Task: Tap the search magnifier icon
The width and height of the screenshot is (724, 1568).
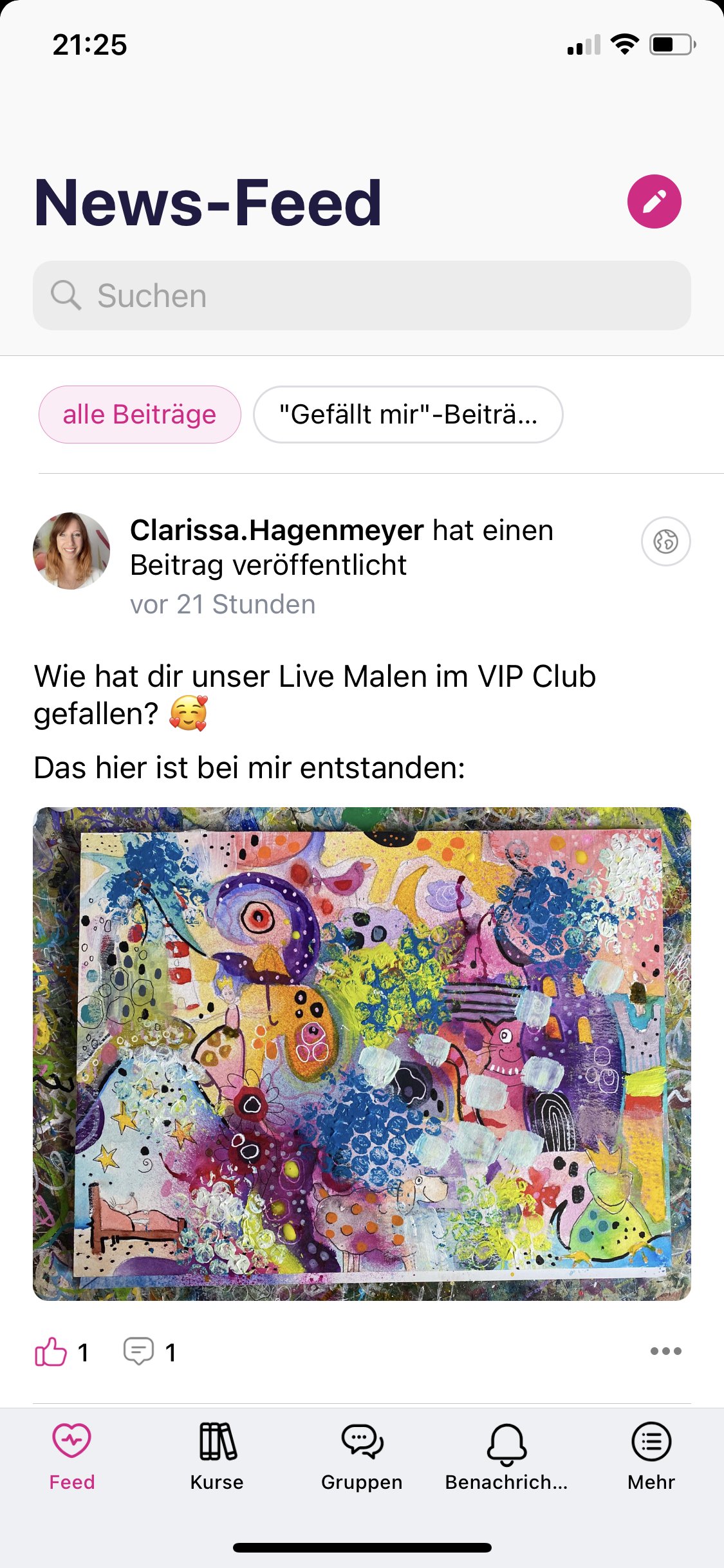Action: [67, 295]
